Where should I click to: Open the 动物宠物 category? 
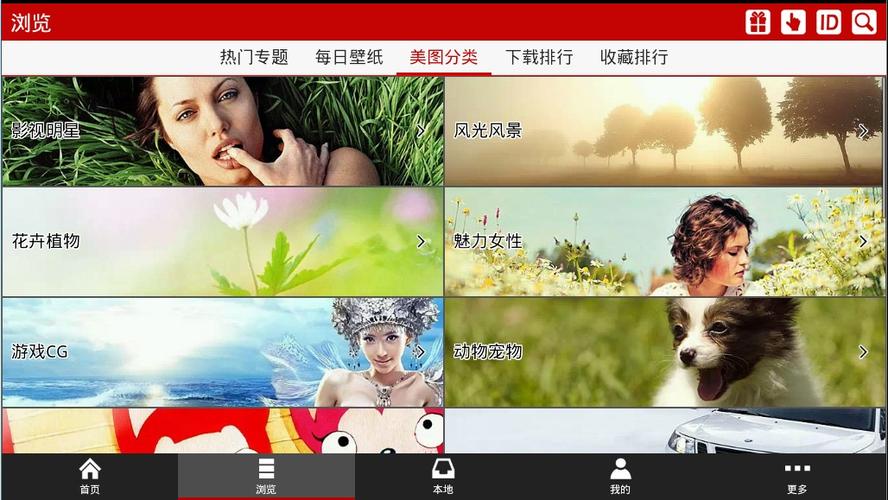click(x=665, y=352)
